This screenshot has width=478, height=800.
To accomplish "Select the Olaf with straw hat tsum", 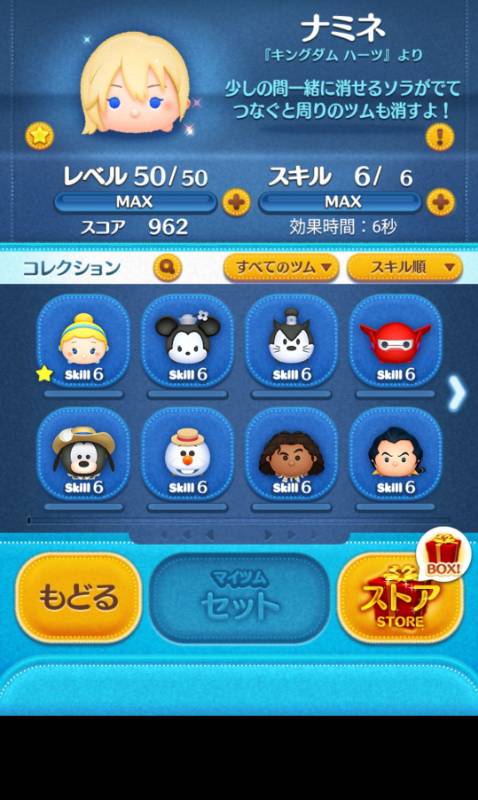I will pyautogui.click(x=188, y=455).
